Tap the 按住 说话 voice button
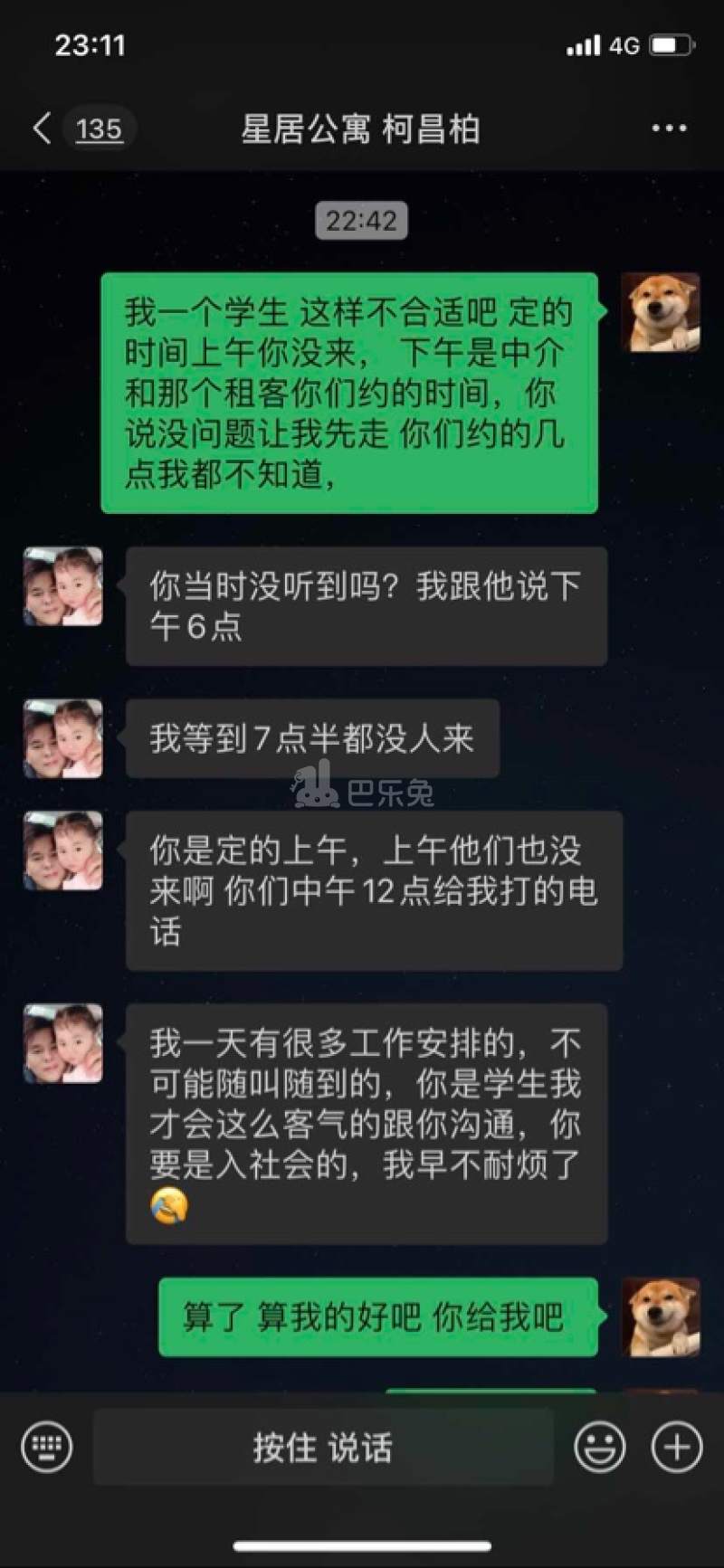The image size is (724, 1568). pos(323,1447)
